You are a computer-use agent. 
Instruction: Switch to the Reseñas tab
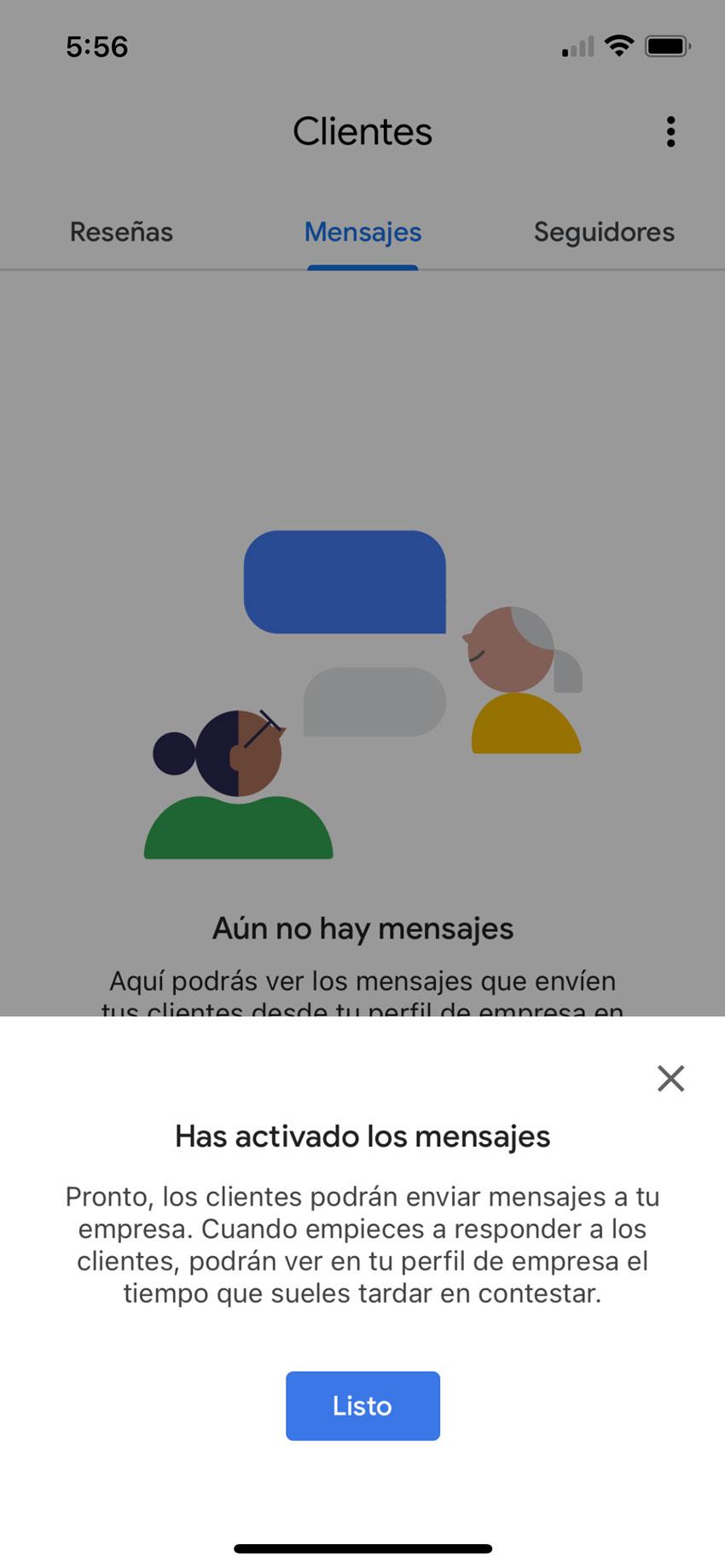(x=121, y=232)
